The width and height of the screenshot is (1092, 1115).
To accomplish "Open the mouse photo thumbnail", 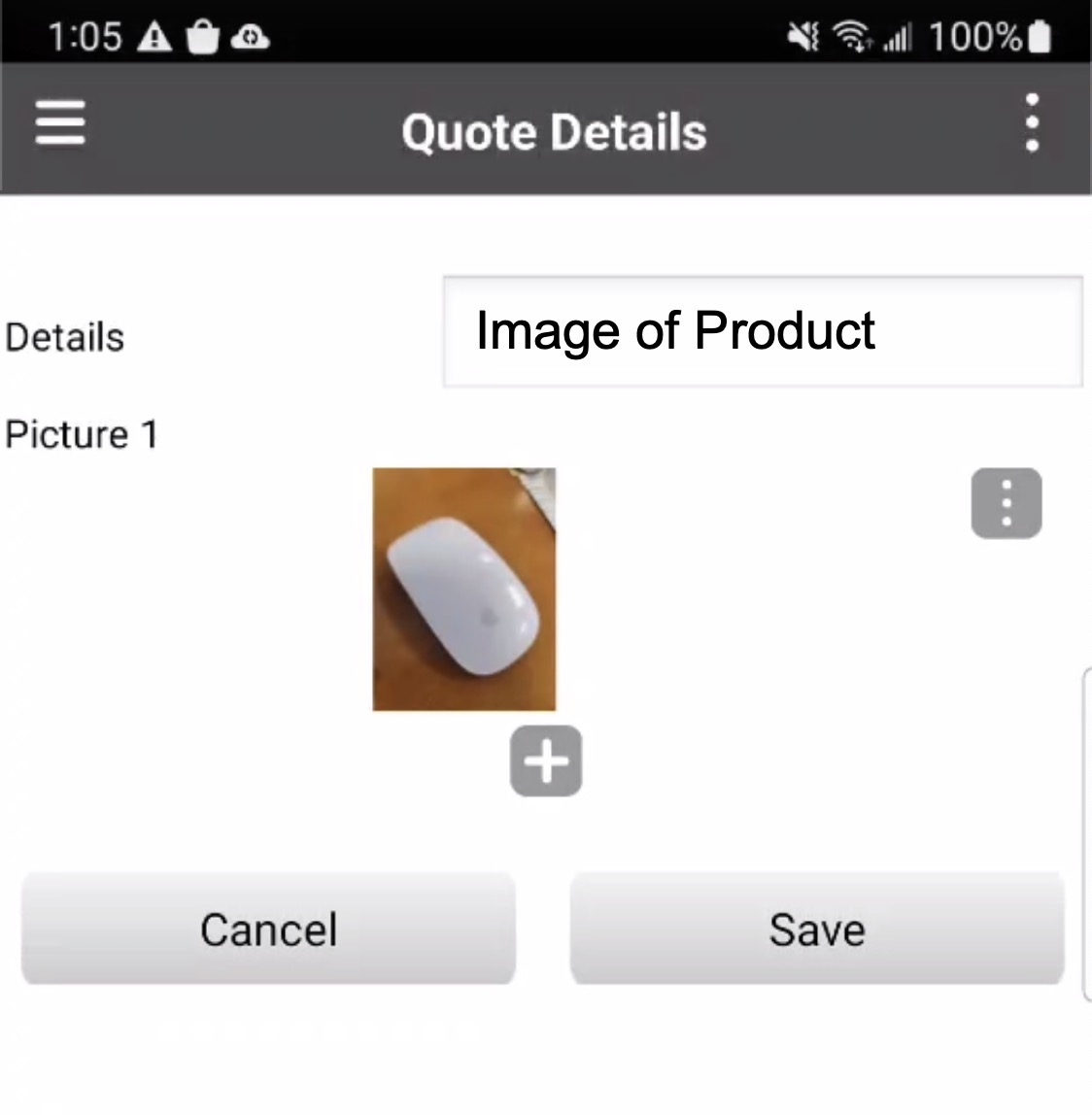I will tap(464, 589).
